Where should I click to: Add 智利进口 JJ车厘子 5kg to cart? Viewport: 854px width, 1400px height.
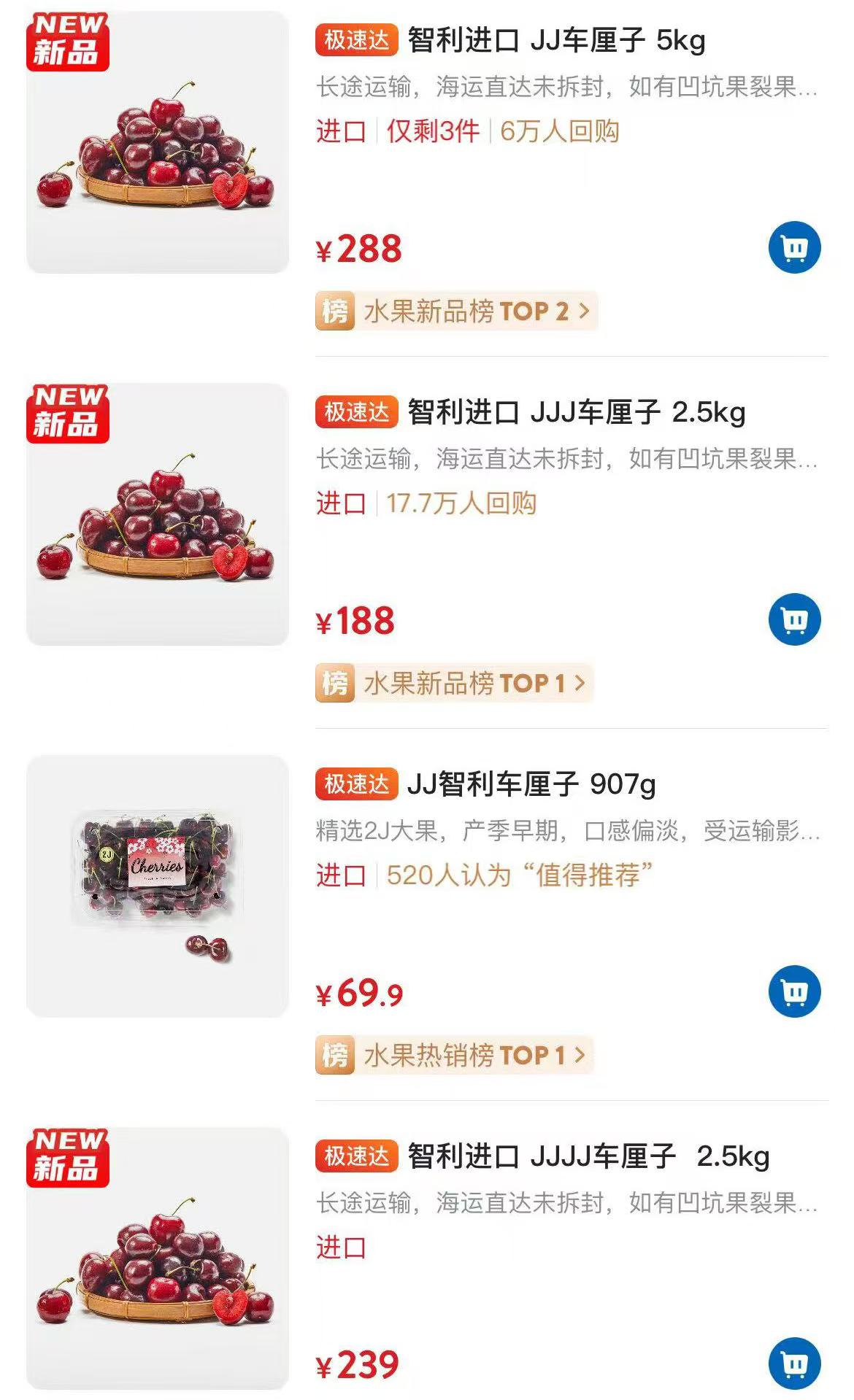[x=794, y=248]
